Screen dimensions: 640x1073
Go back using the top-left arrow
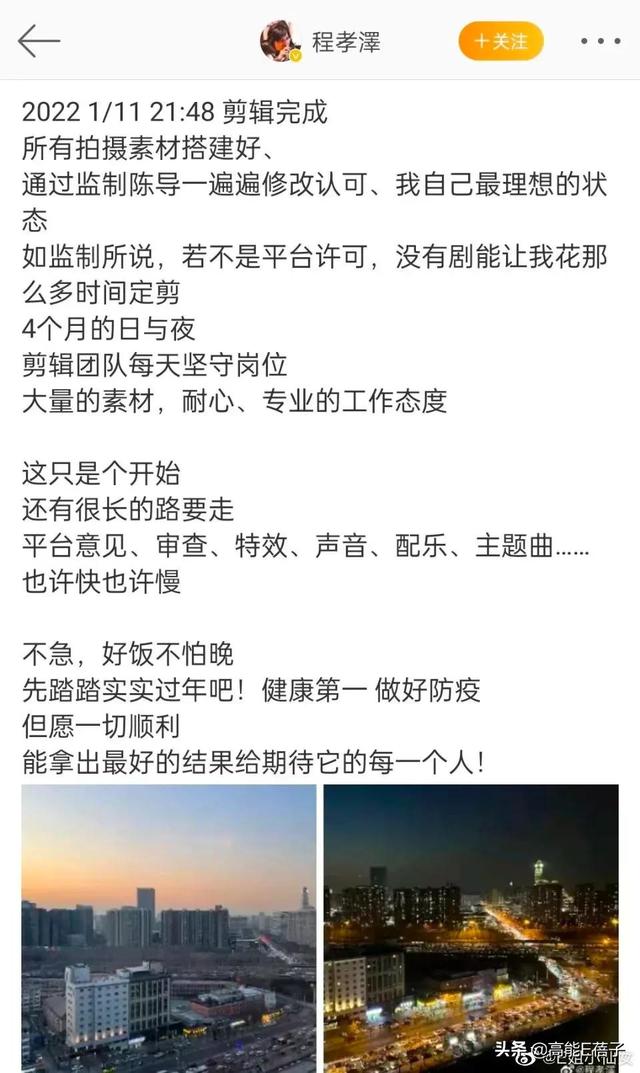pyautogui.click(x=39, y=41)
